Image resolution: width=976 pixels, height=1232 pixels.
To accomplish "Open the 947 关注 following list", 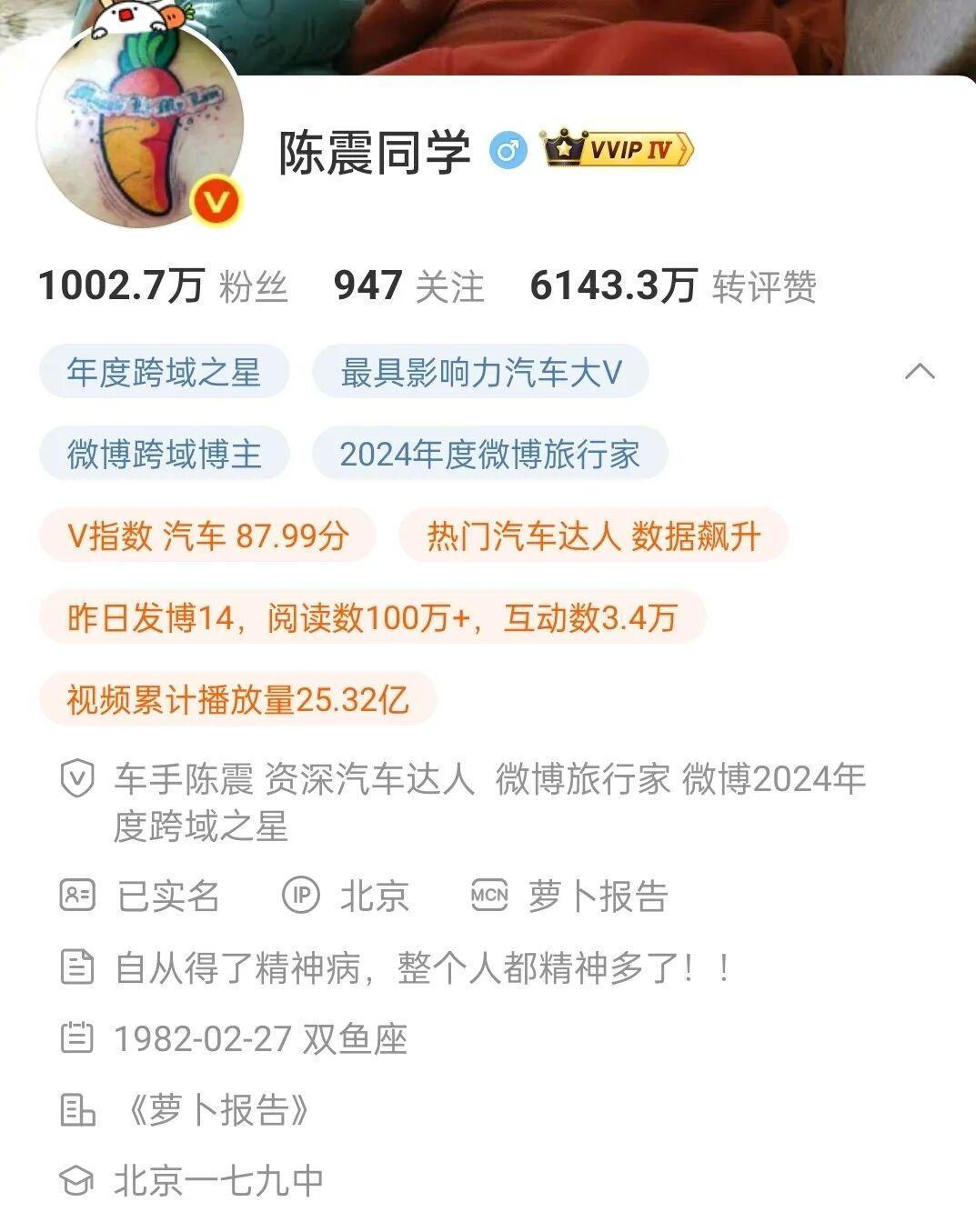I will click(408, 286).
